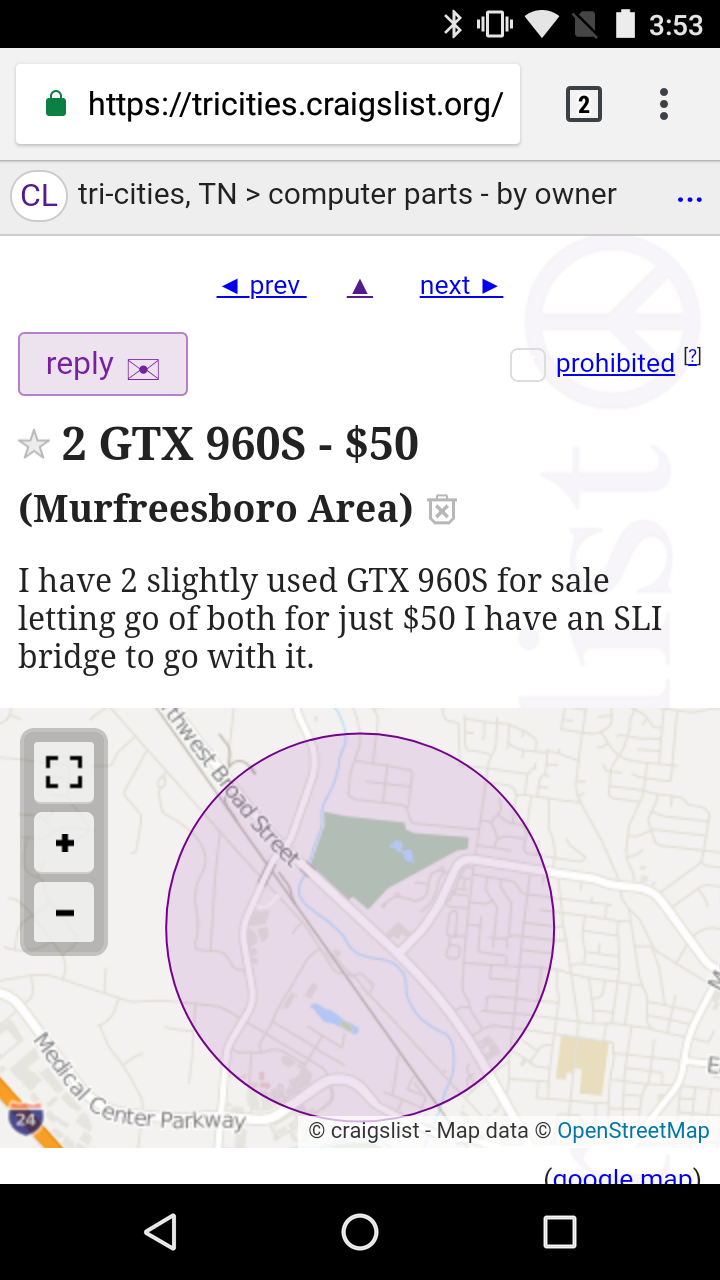This screenshot has height=1280, width=720.
Task: Open the OpenStreetMap attribution link
Action: [633, 1131]
